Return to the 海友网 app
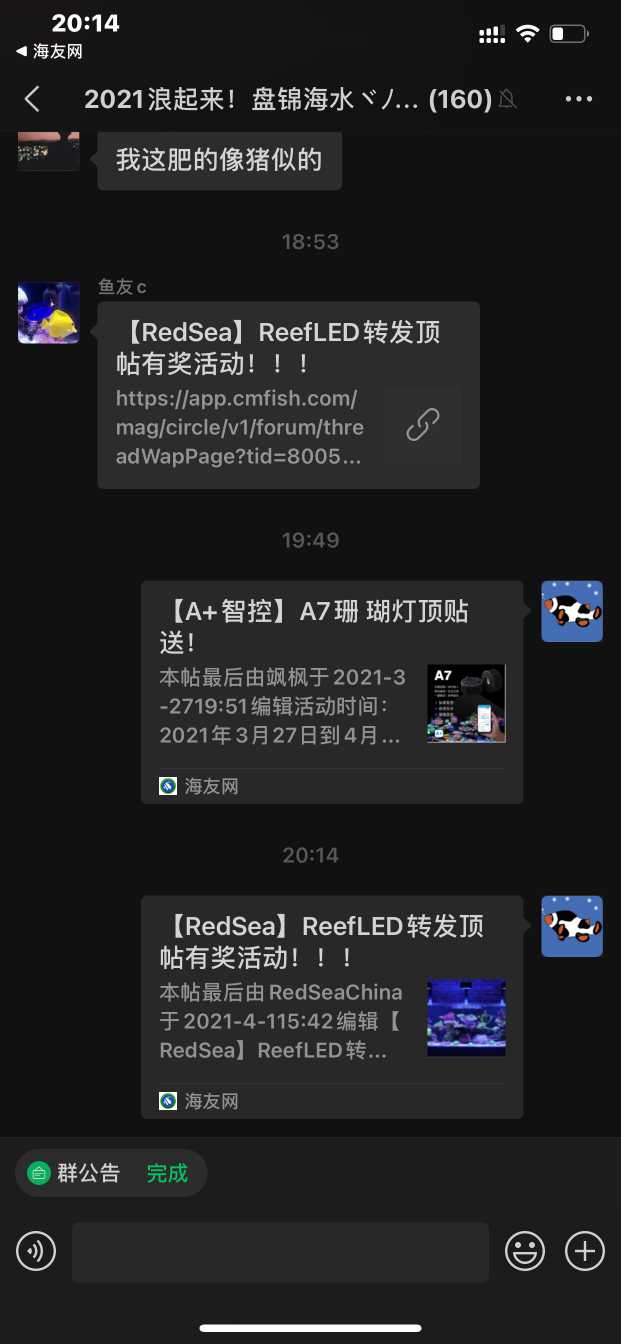The height and width of the screenshot is (1344, 621). [x=49, y=52]
